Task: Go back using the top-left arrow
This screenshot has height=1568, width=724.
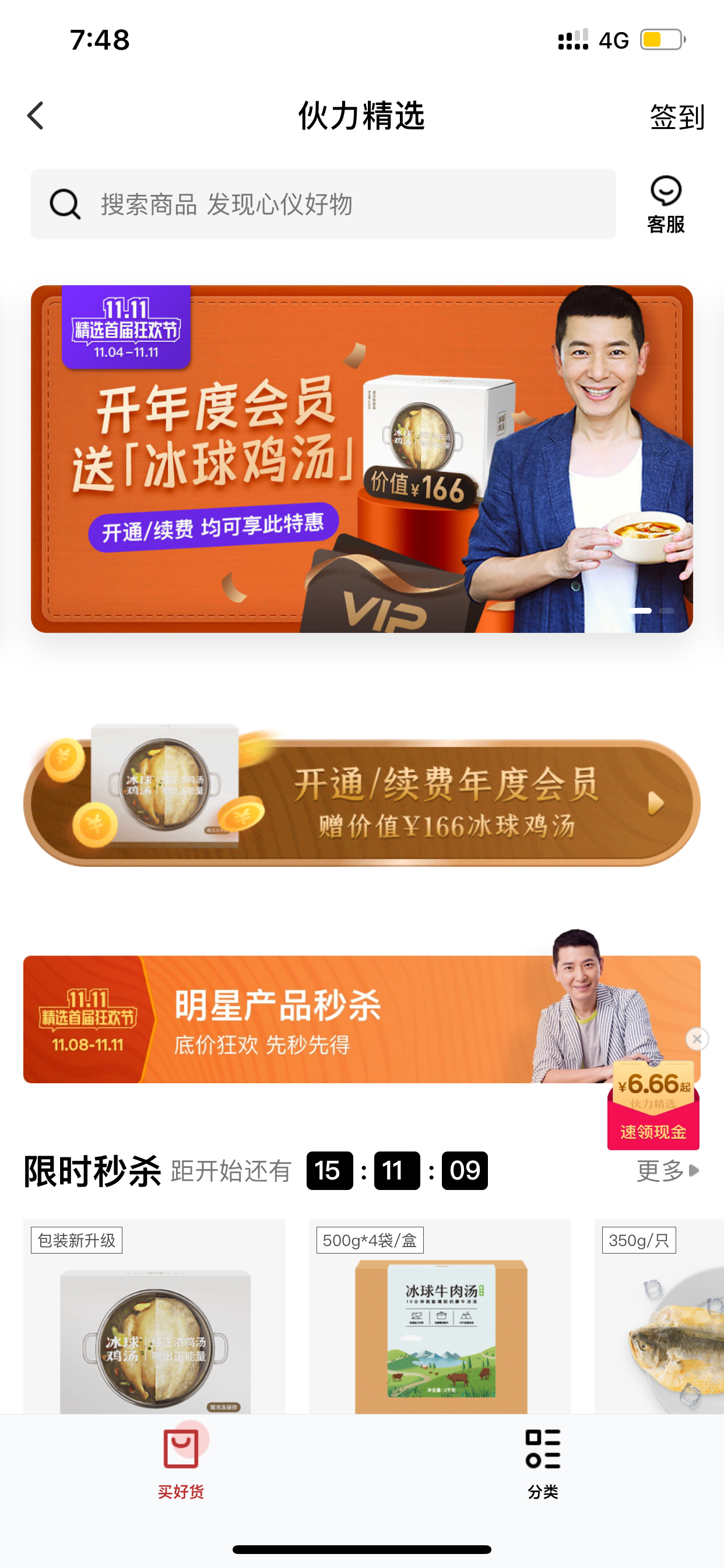Action: pos(36,116)
